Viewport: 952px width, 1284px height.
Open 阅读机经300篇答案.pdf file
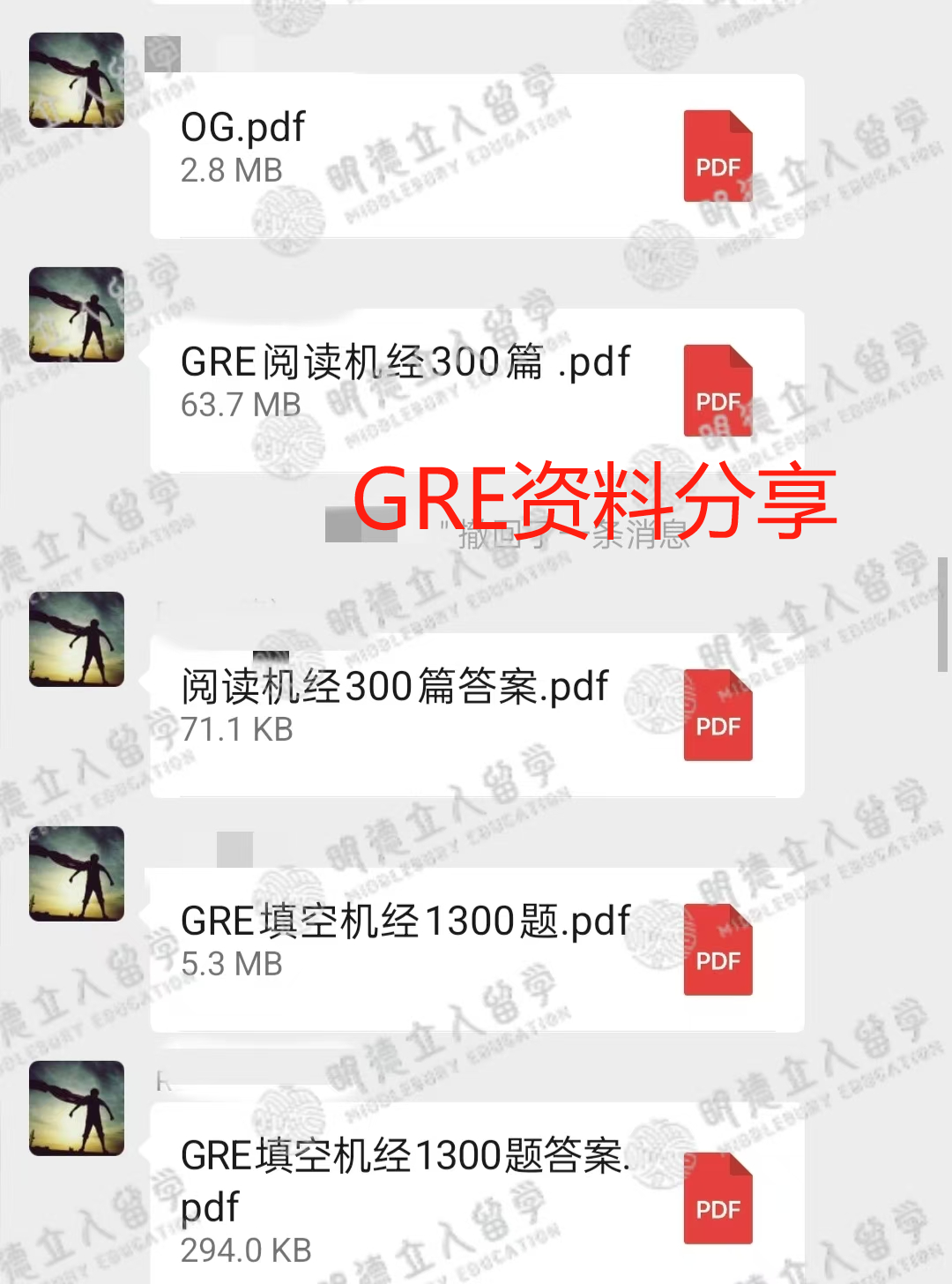pos(476,714)
